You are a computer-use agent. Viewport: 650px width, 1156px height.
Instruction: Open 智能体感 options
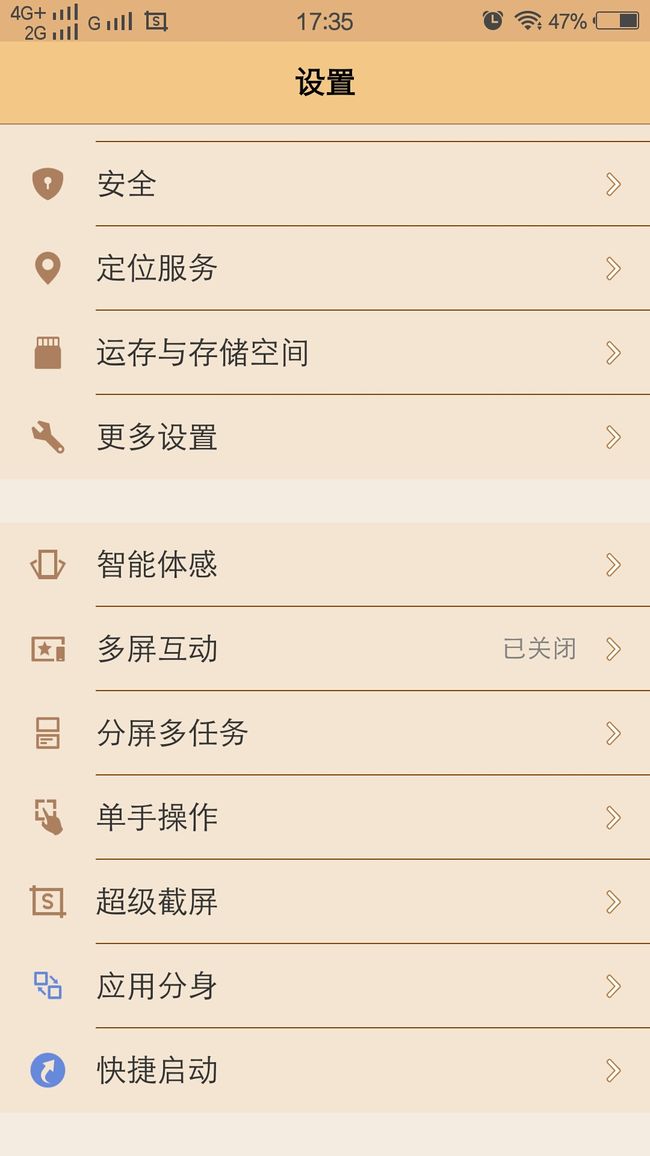click(x=325, y=565)
